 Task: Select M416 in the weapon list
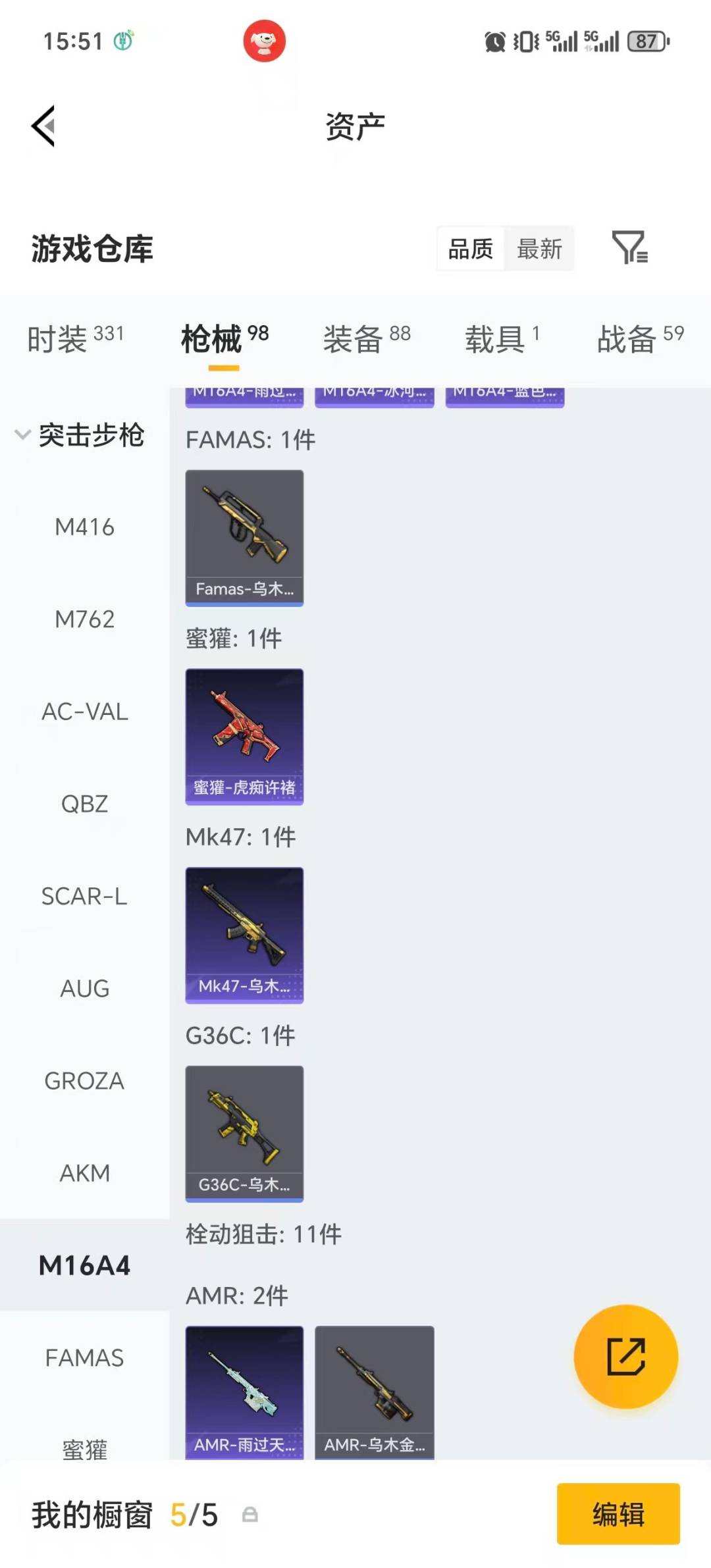coord(84,527)
